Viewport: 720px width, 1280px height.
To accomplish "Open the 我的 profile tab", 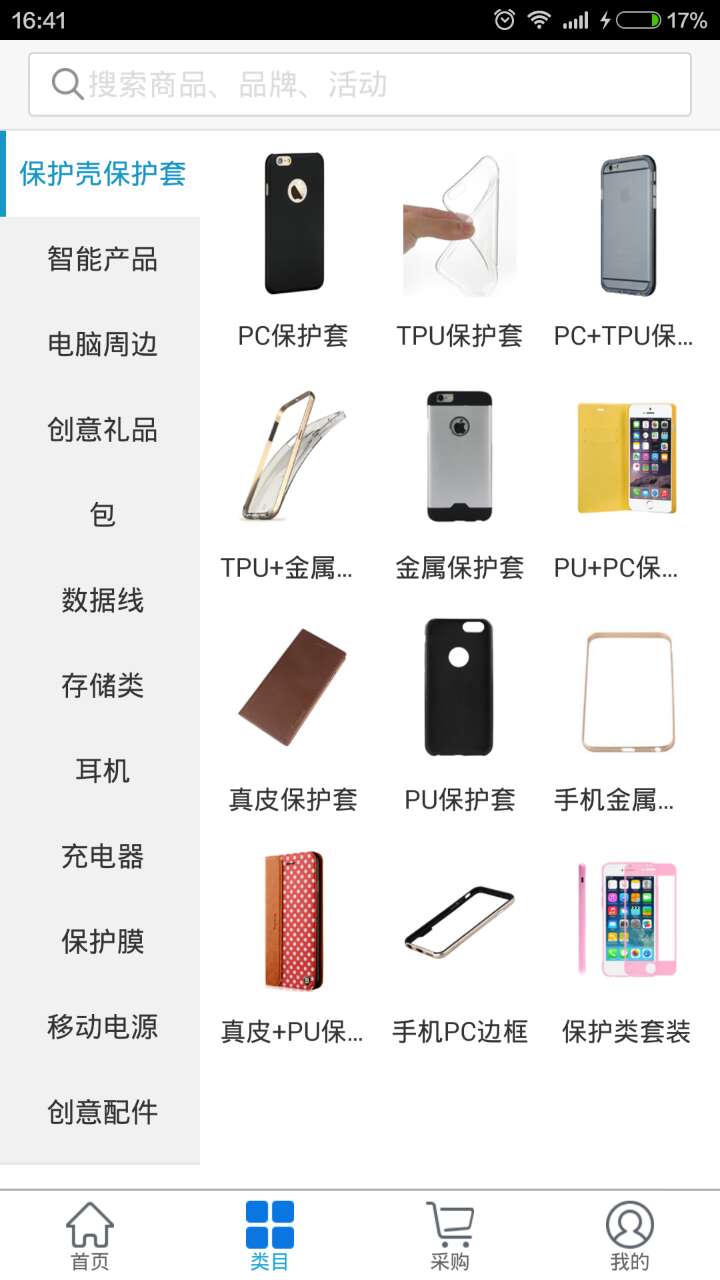I will pos(630,1236).
